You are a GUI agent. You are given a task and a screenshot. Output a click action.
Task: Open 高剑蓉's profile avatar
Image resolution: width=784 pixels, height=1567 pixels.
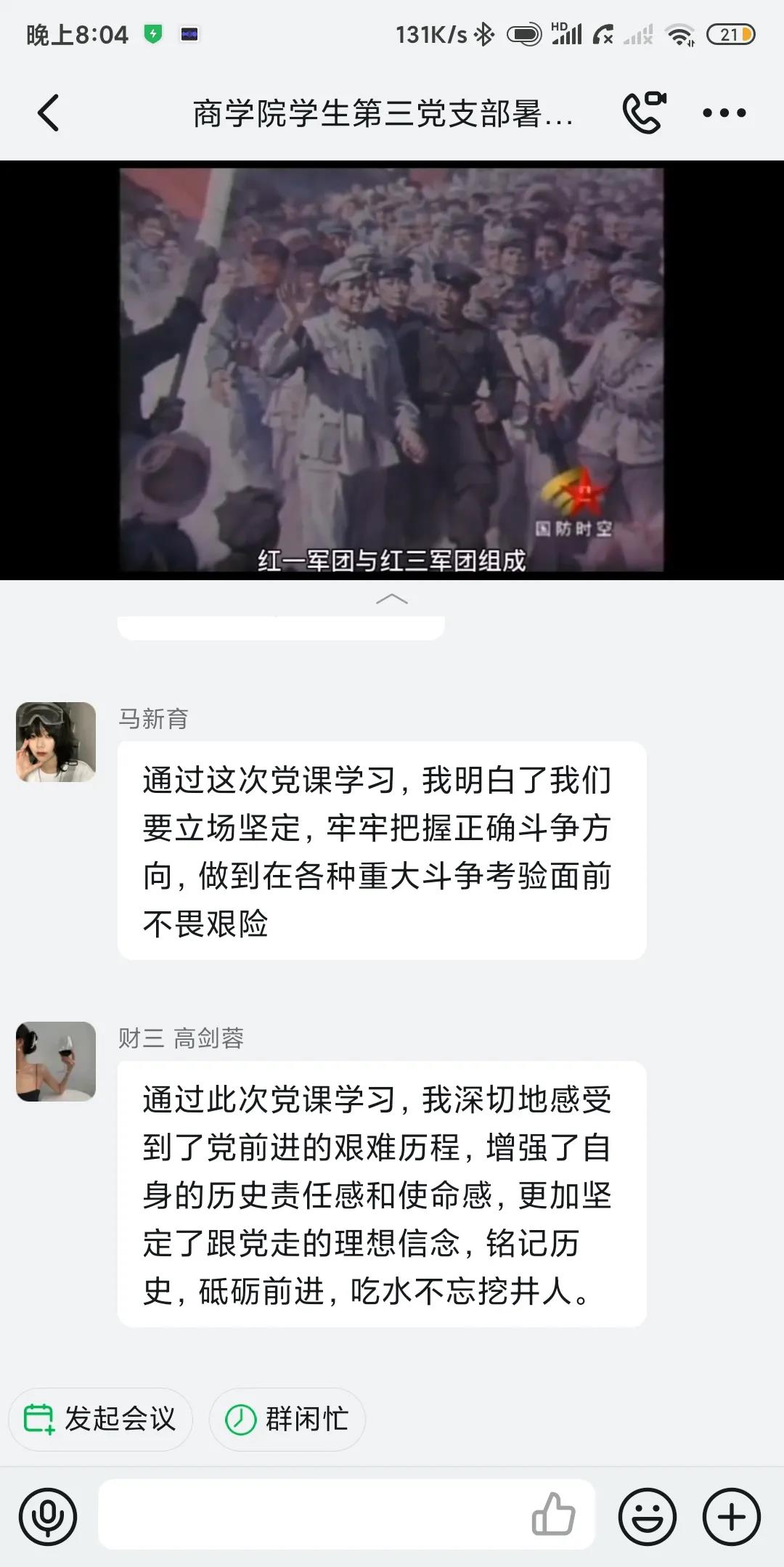(x=56, y=1061)
